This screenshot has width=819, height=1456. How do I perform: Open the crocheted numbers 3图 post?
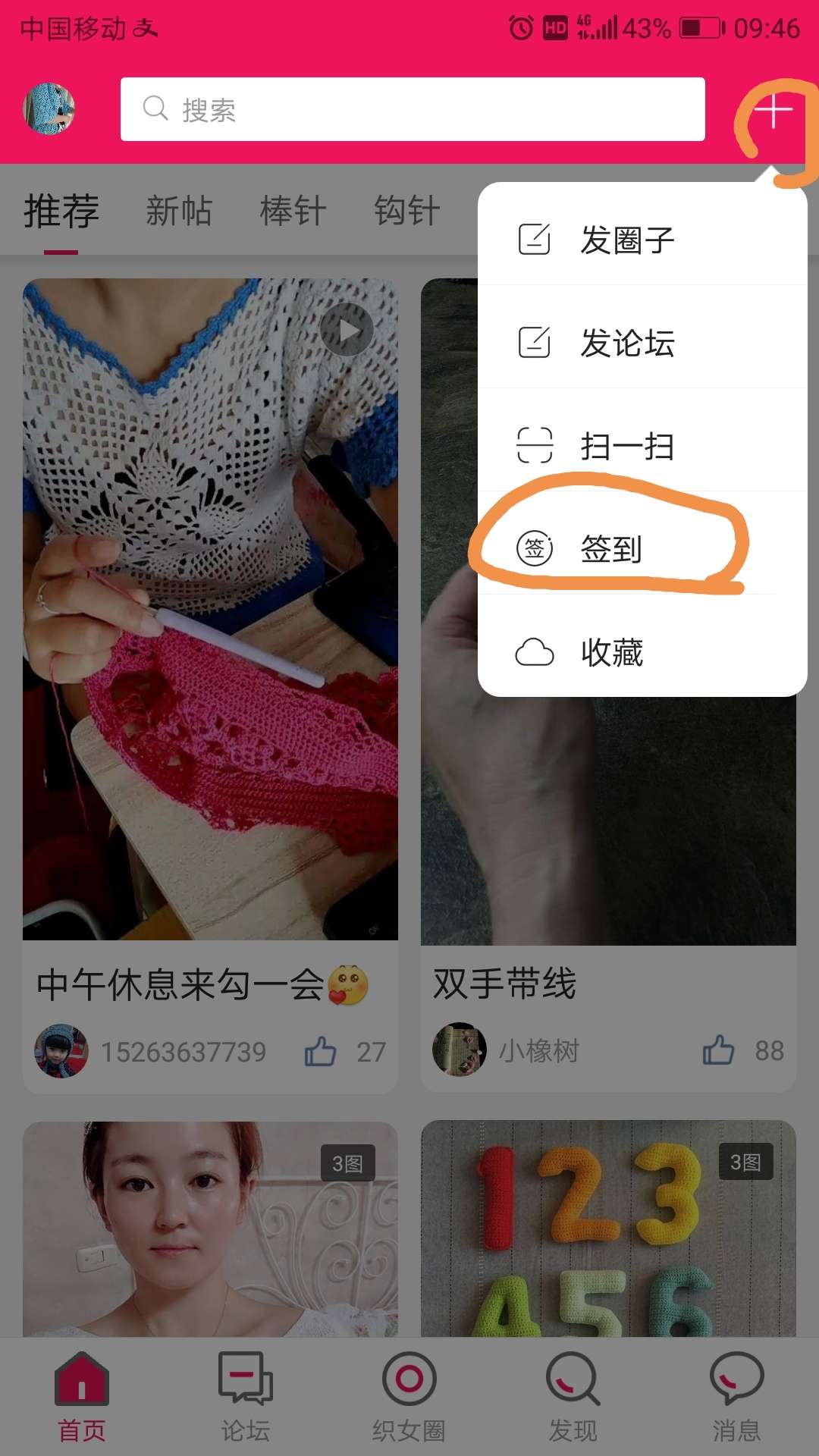(x=608, y=1228)
